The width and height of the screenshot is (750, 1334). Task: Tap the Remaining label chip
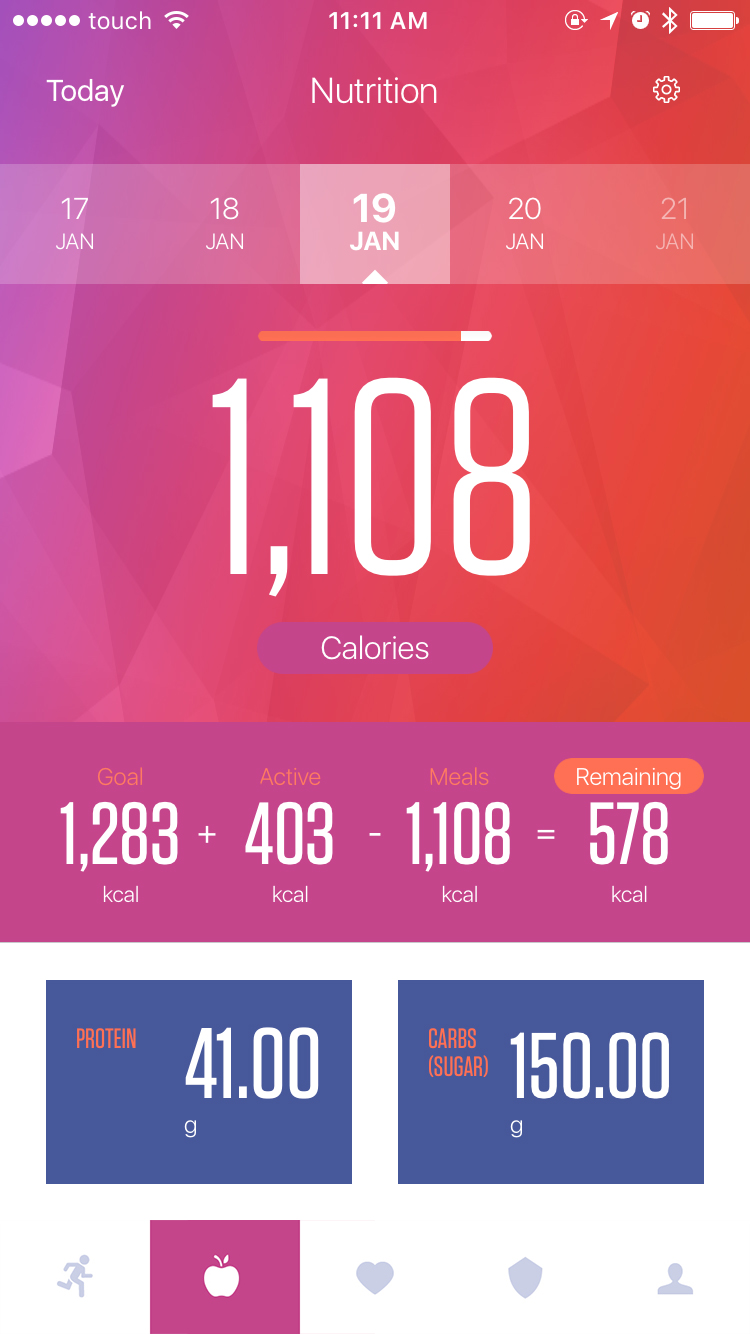tap(628, 777)
